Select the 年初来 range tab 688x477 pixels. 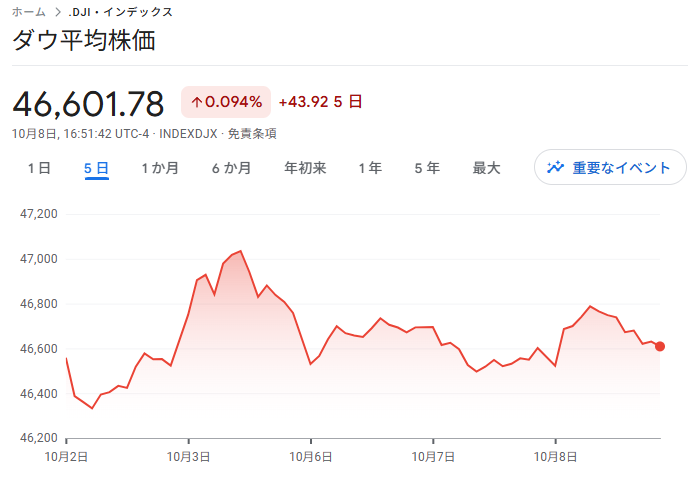305,168
